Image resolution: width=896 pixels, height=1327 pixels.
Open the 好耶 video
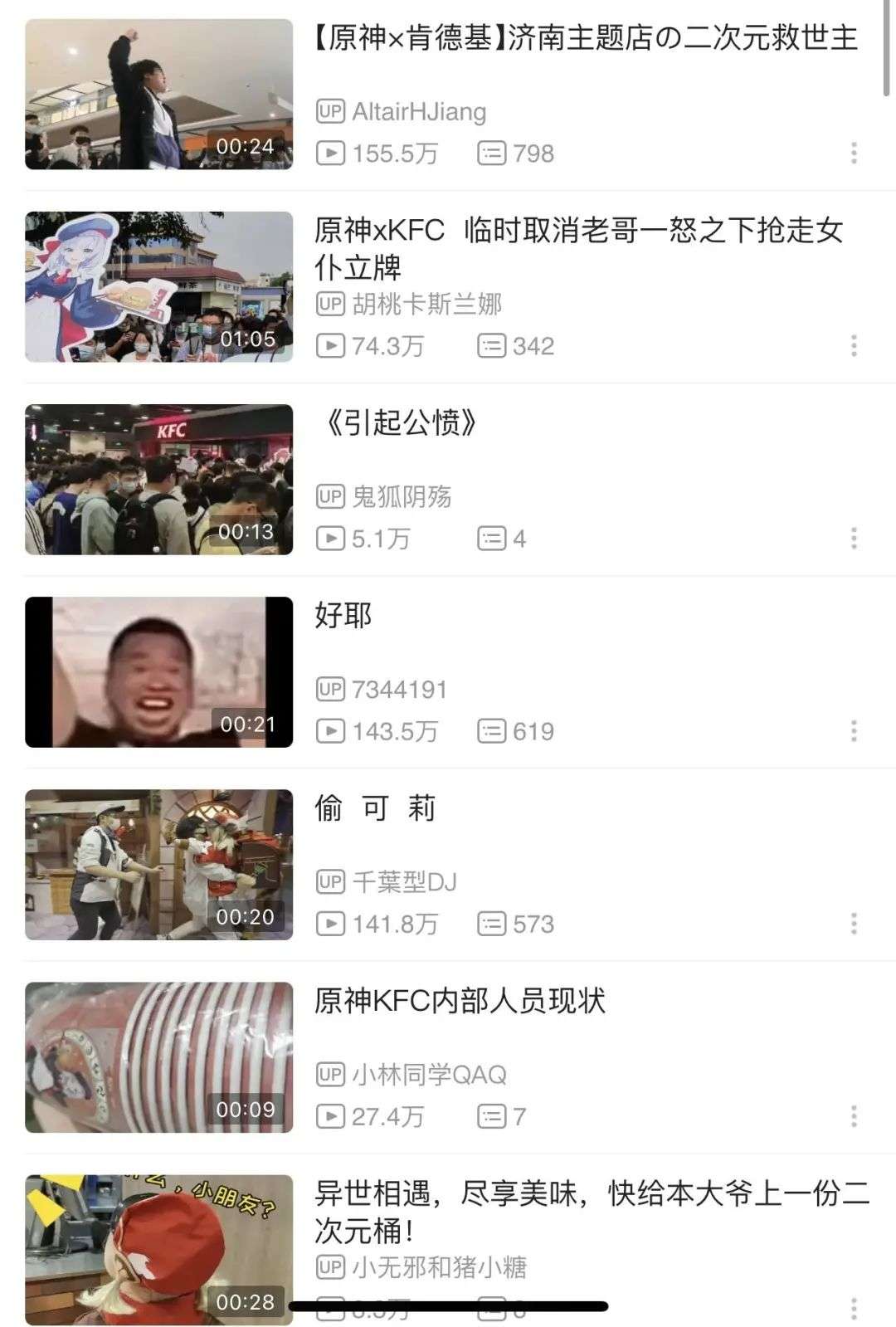158,672
